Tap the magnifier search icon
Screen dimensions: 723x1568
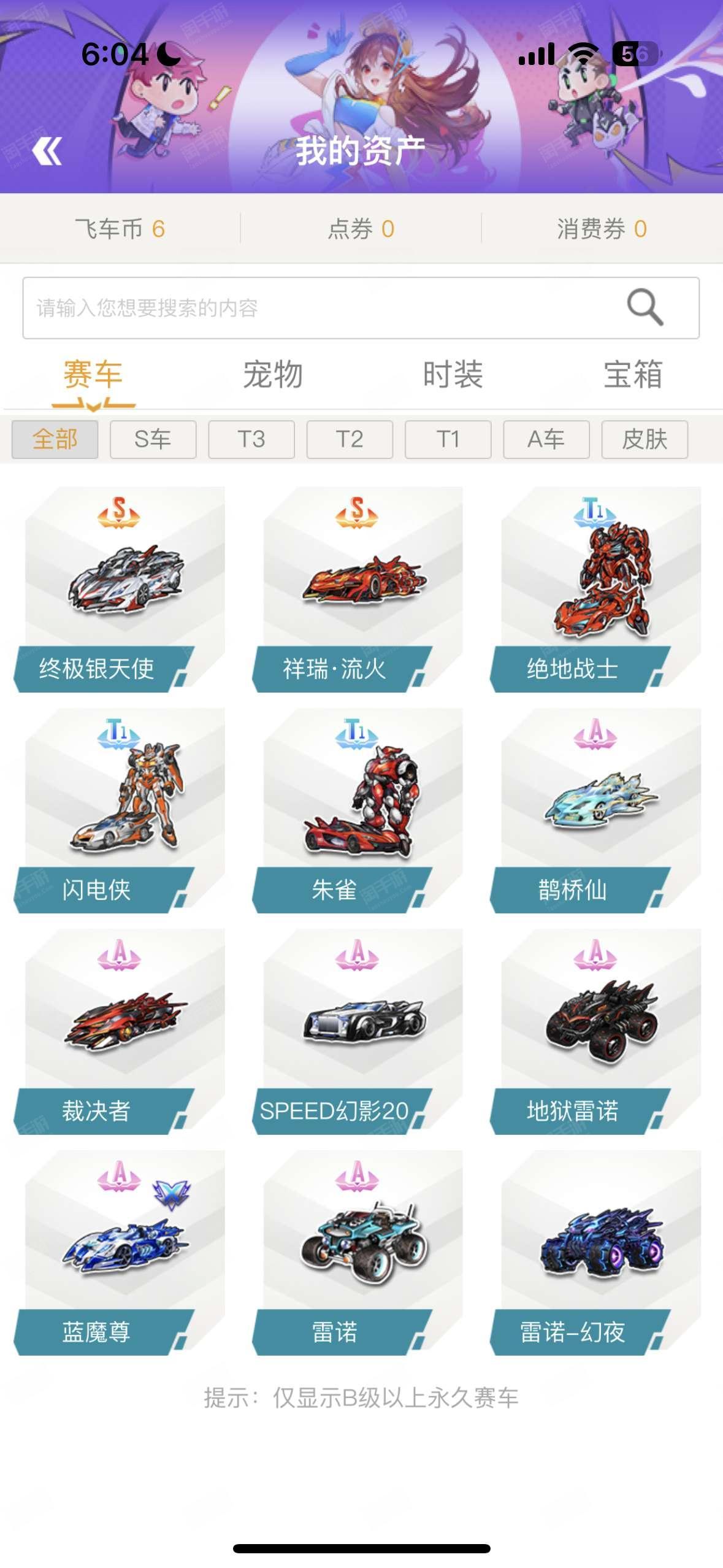point(645,306)
